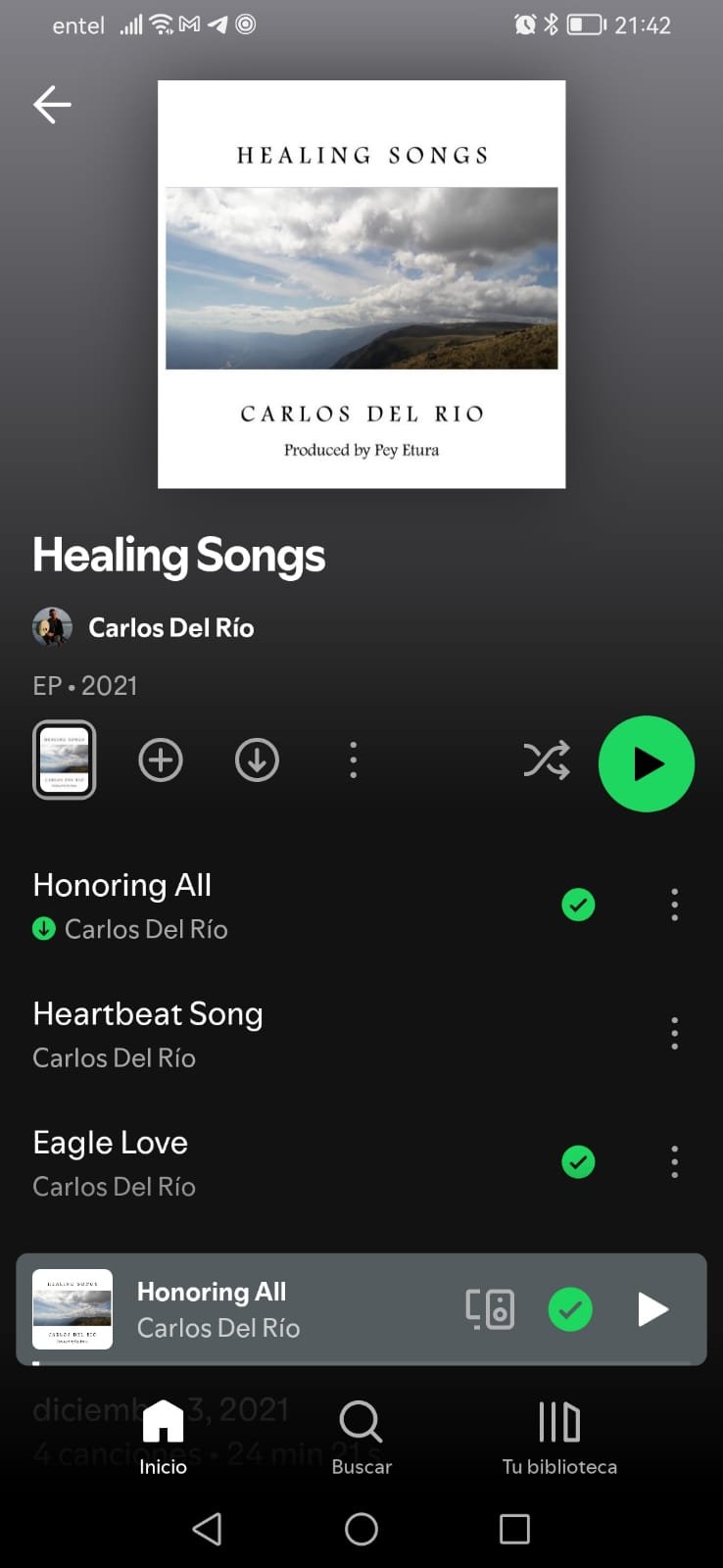Download the Healing Songs EP
723x1568 pixels.
click(257, 760)
